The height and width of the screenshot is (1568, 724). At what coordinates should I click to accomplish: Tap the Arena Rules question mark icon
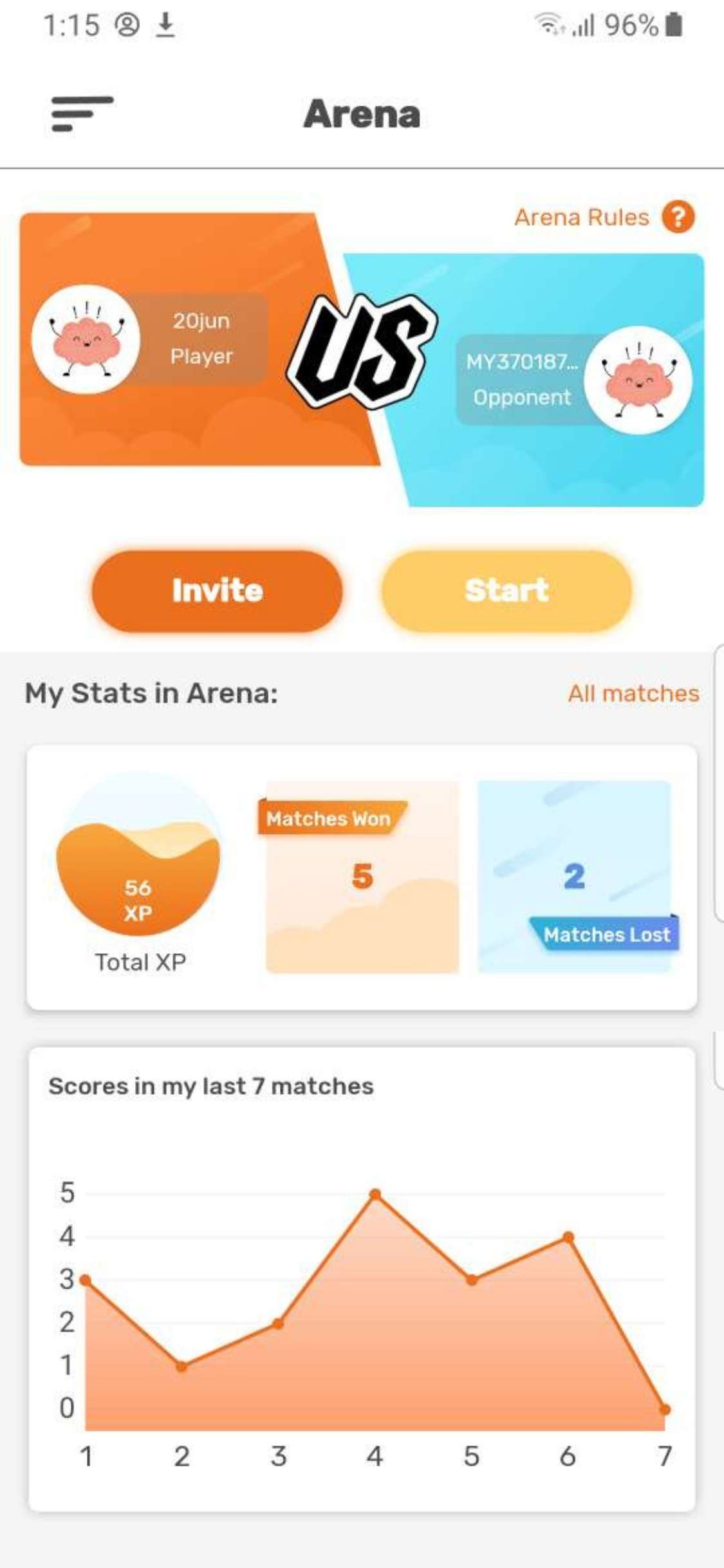click(x=677, y=218)
